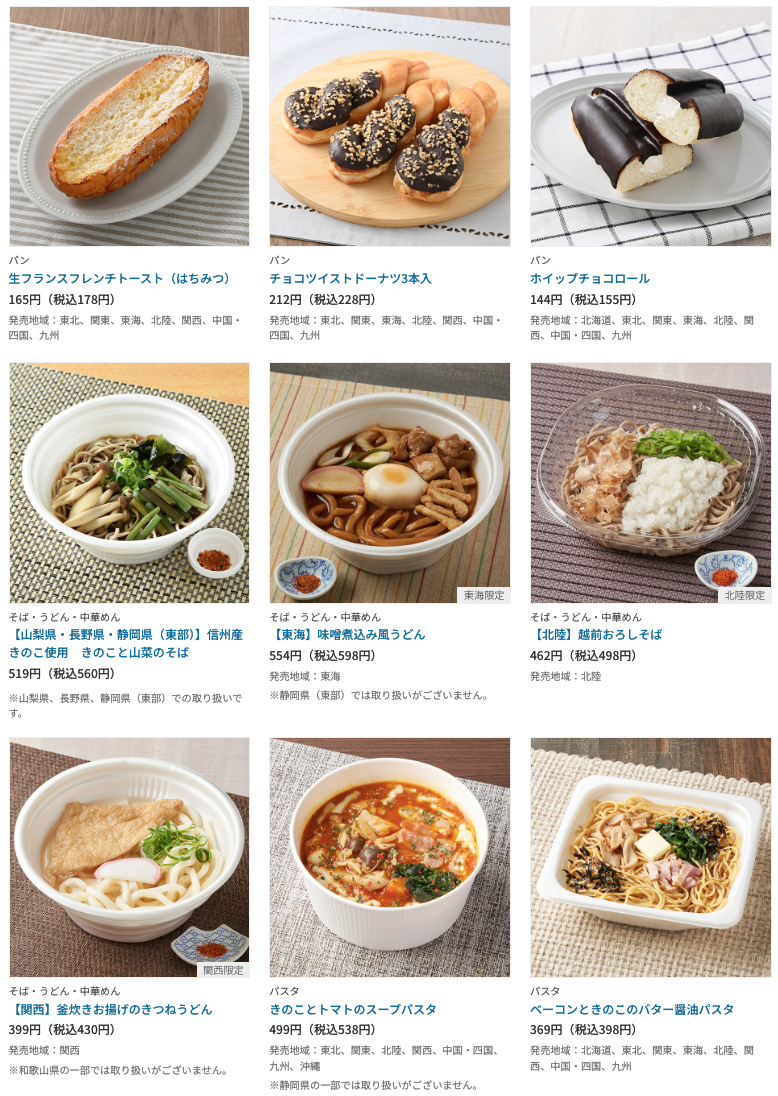Viewport: 778px width, 1096px height.
Task: Open ホイップチョコロール product link
Action: pyautogui.click(x=590, y=278)
